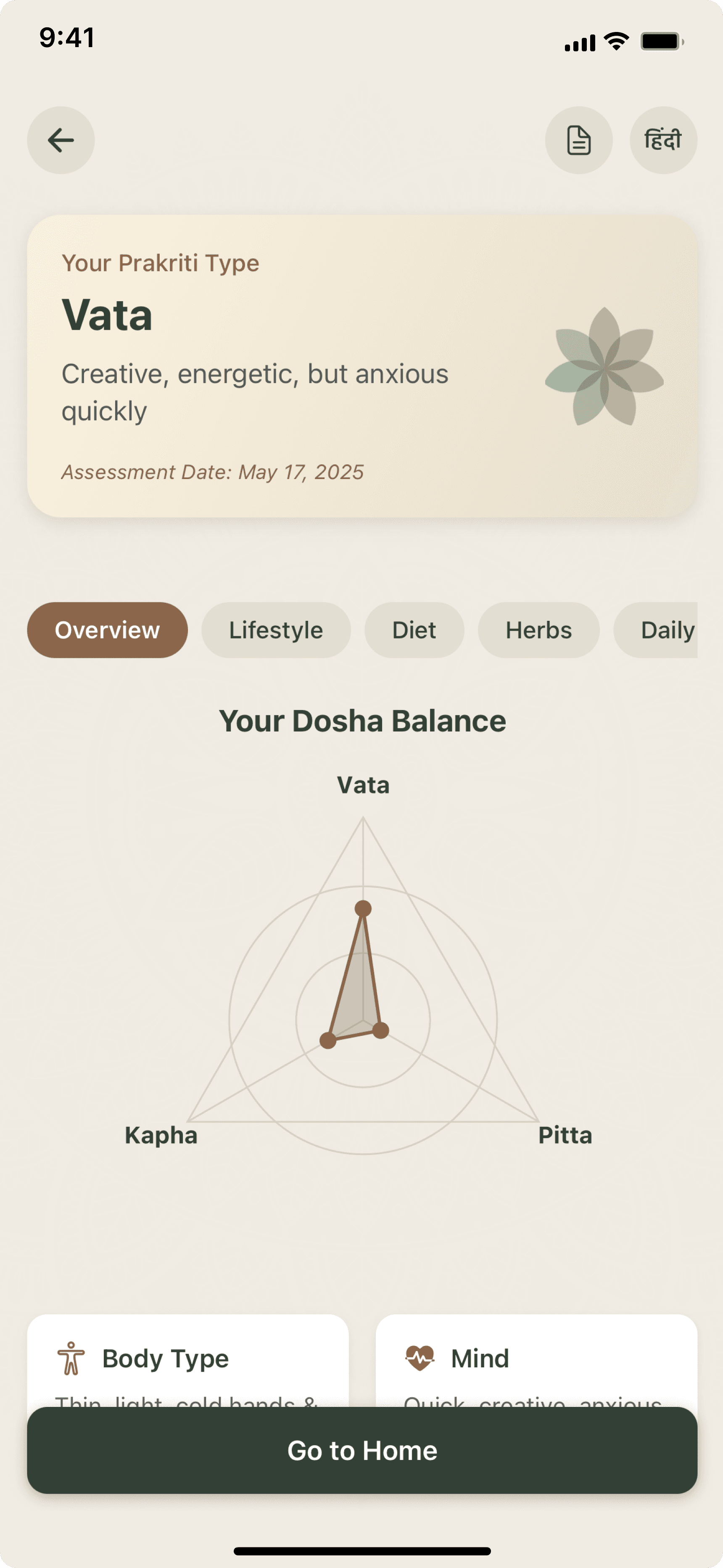This screenshot has height=1568, width=723.
Task: Tap the Go to Home button
Action: point(362,1451)
